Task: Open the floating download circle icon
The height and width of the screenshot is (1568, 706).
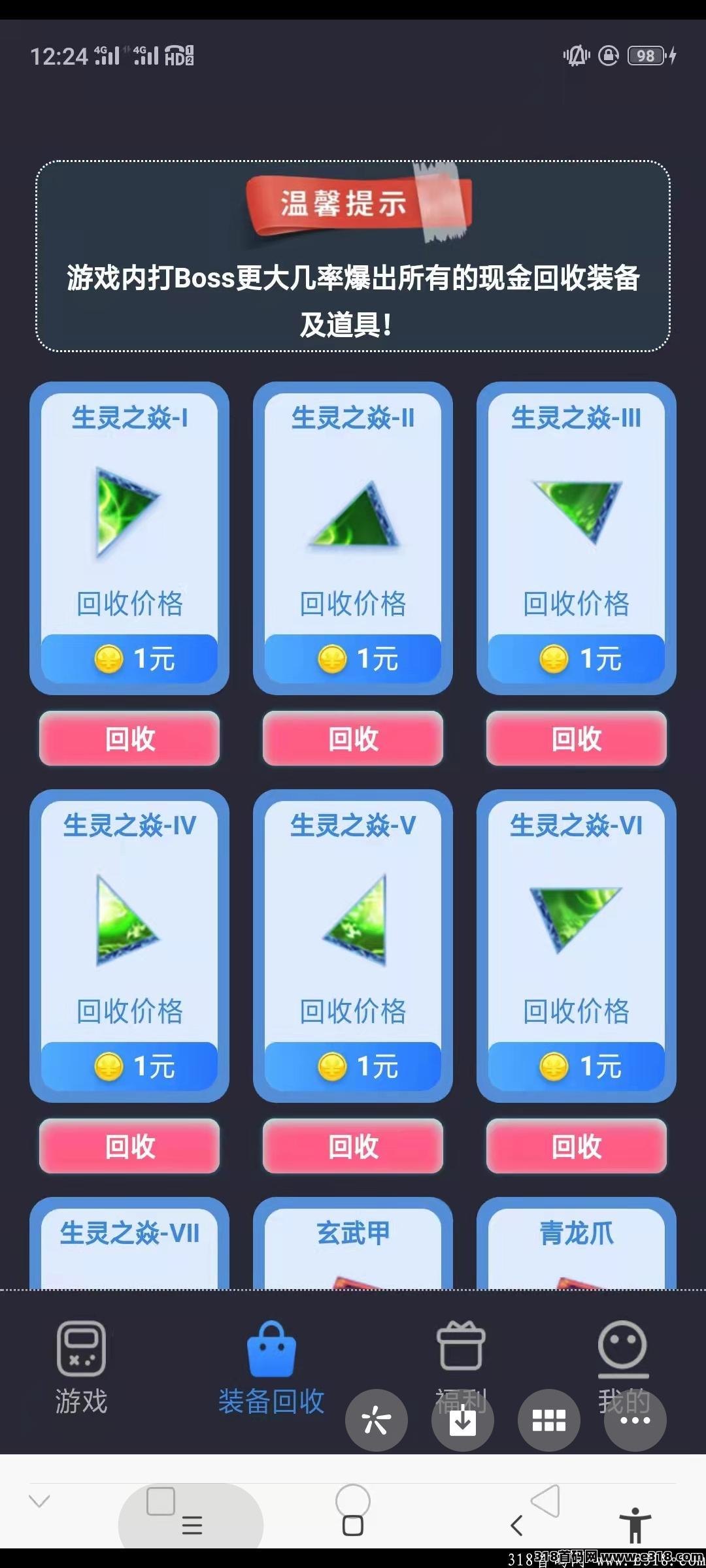Action: pos(462,1420)
